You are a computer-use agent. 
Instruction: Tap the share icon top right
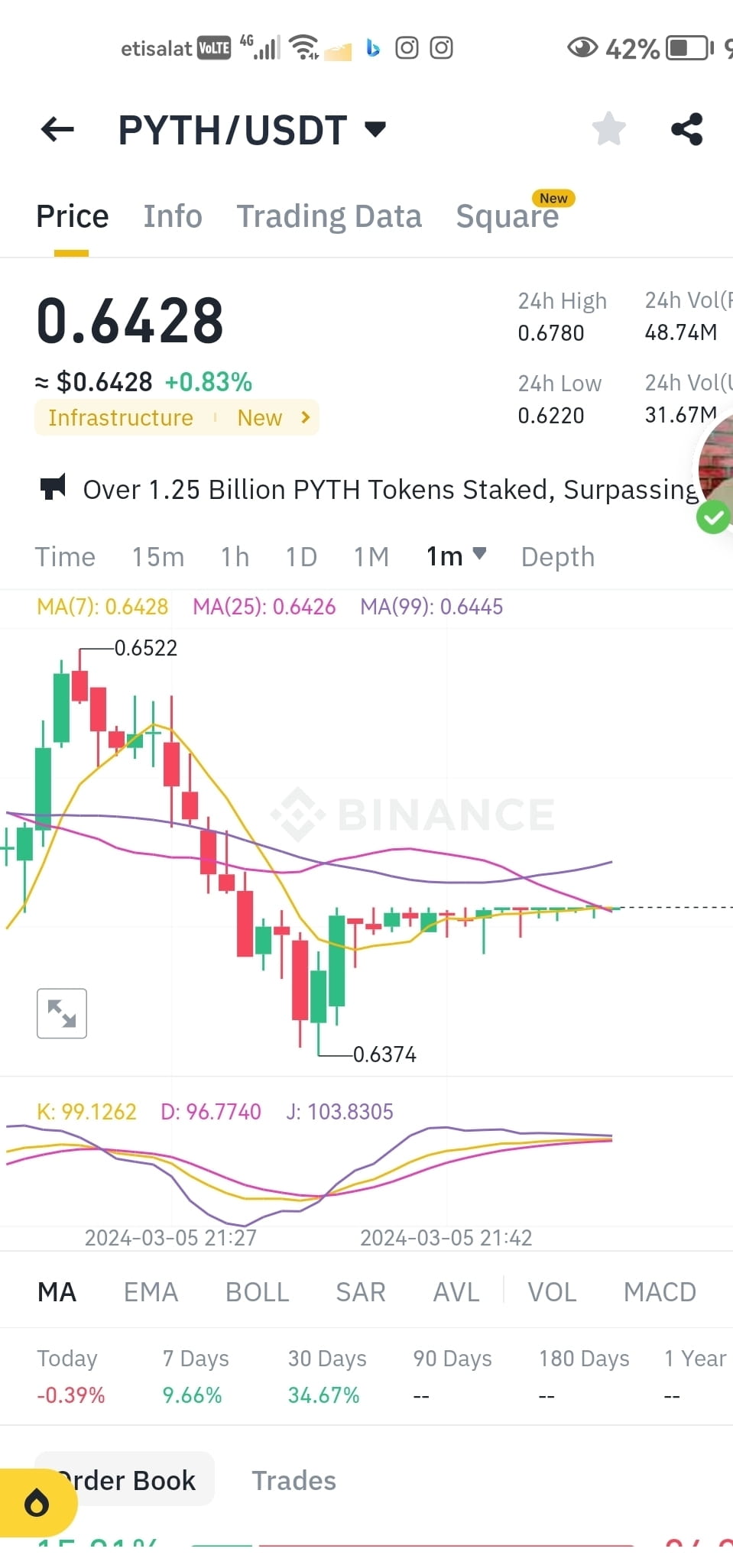tap(687, 128)
